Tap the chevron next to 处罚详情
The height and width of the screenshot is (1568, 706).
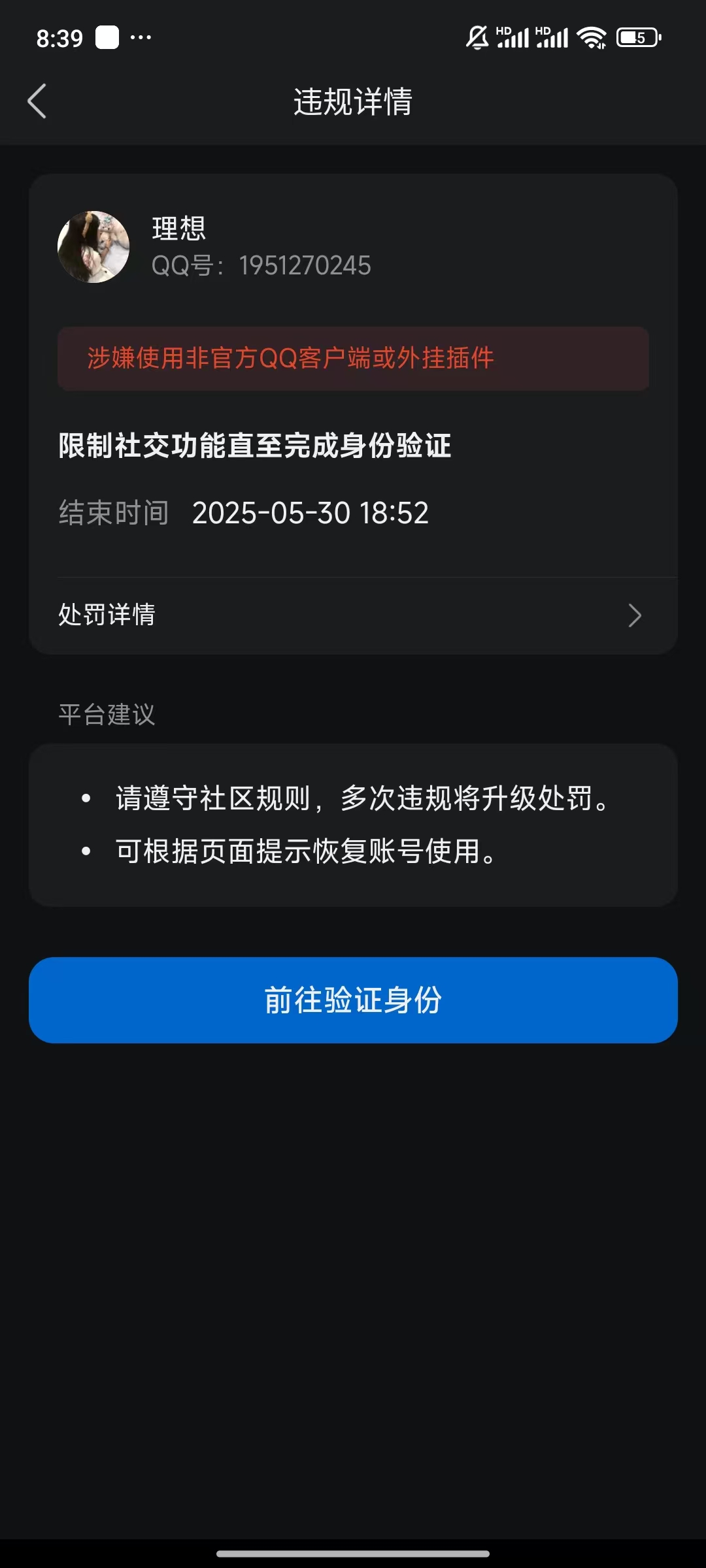[635, 615]
